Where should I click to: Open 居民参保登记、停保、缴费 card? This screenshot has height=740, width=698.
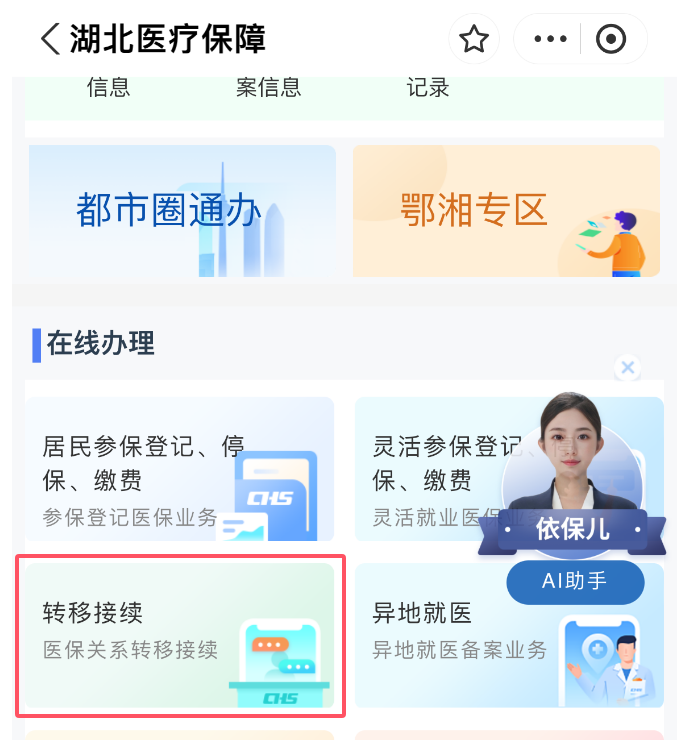pyautogui.click(x=179, y=468)
